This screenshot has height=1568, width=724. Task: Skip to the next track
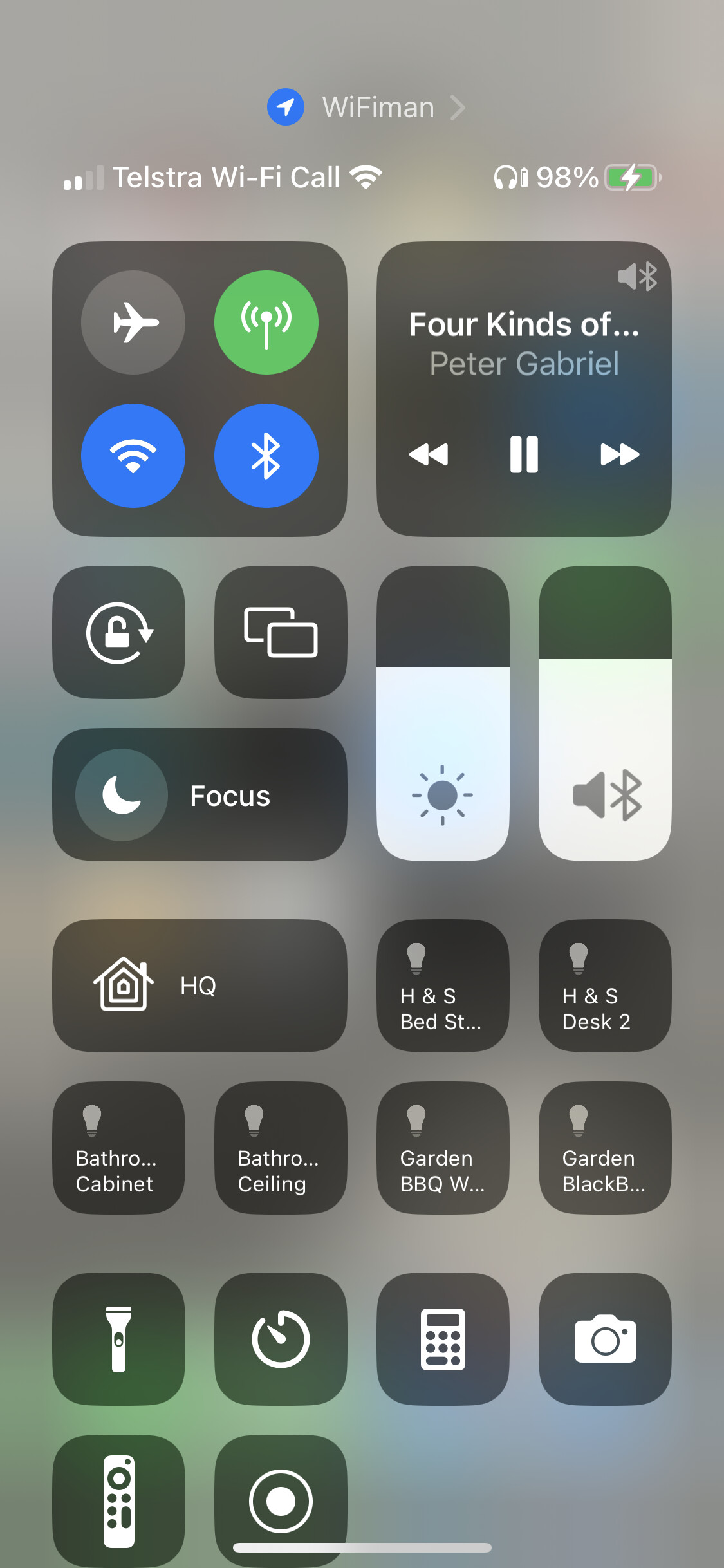pyautogui.click(x=619, y=454)
